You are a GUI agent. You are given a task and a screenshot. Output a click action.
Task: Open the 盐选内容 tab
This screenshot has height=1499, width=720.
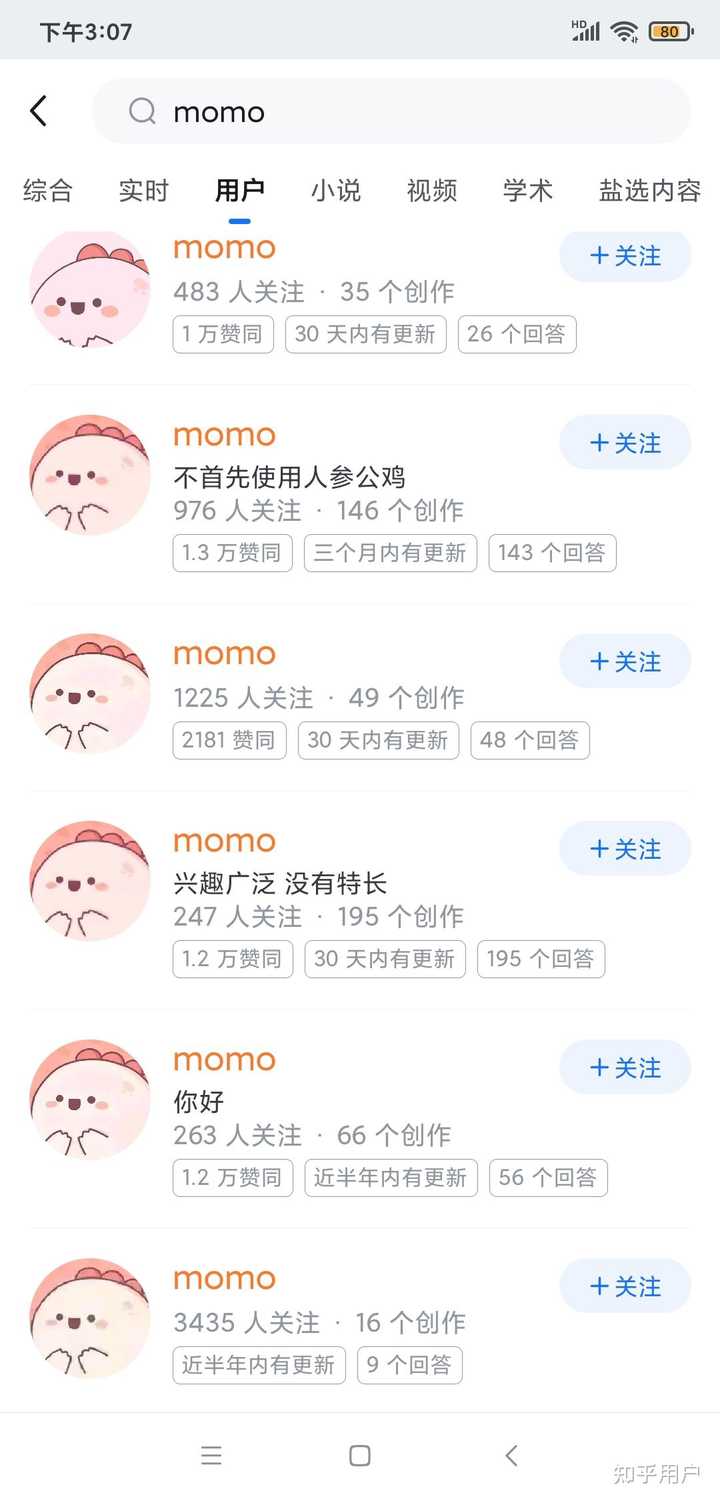[x=650, y=190]
